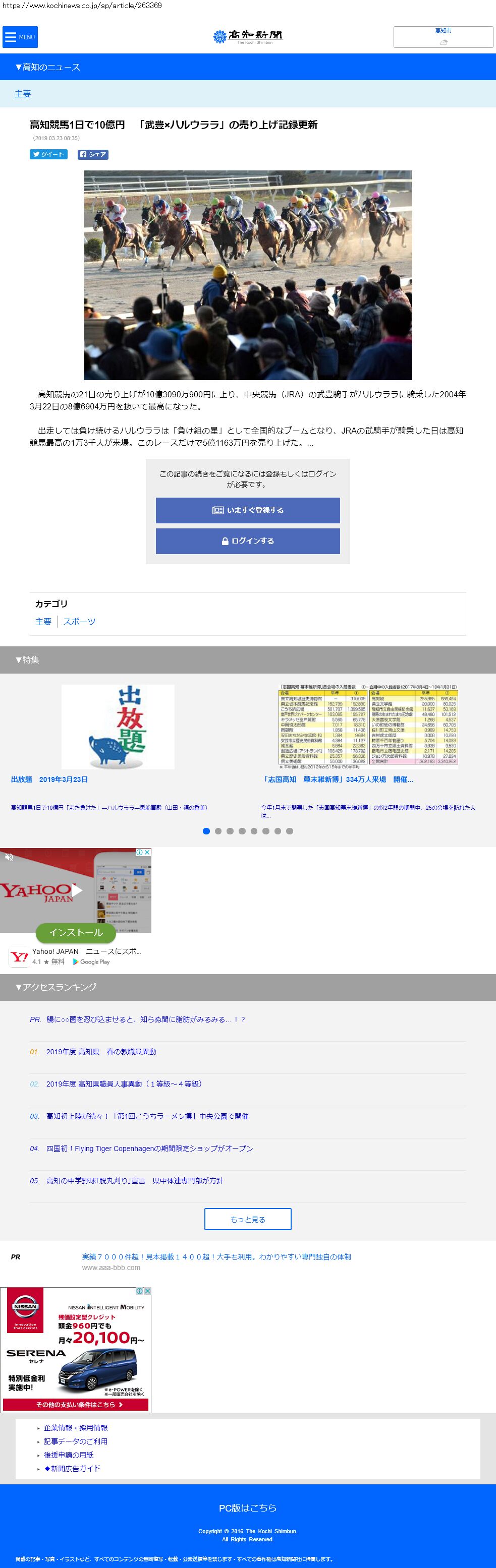The height and width of the screenshot is (1568, 496).
Task: Tap いますぐ登録する to register
Action: [x=247, y=510]
